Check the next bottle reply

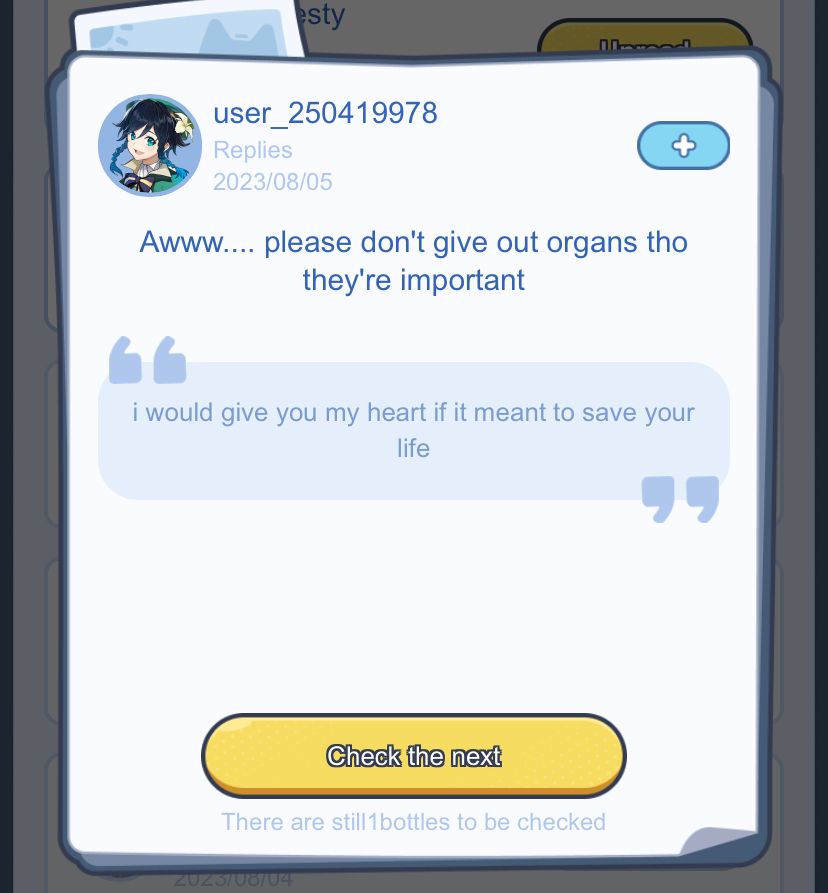click(414, 756)
